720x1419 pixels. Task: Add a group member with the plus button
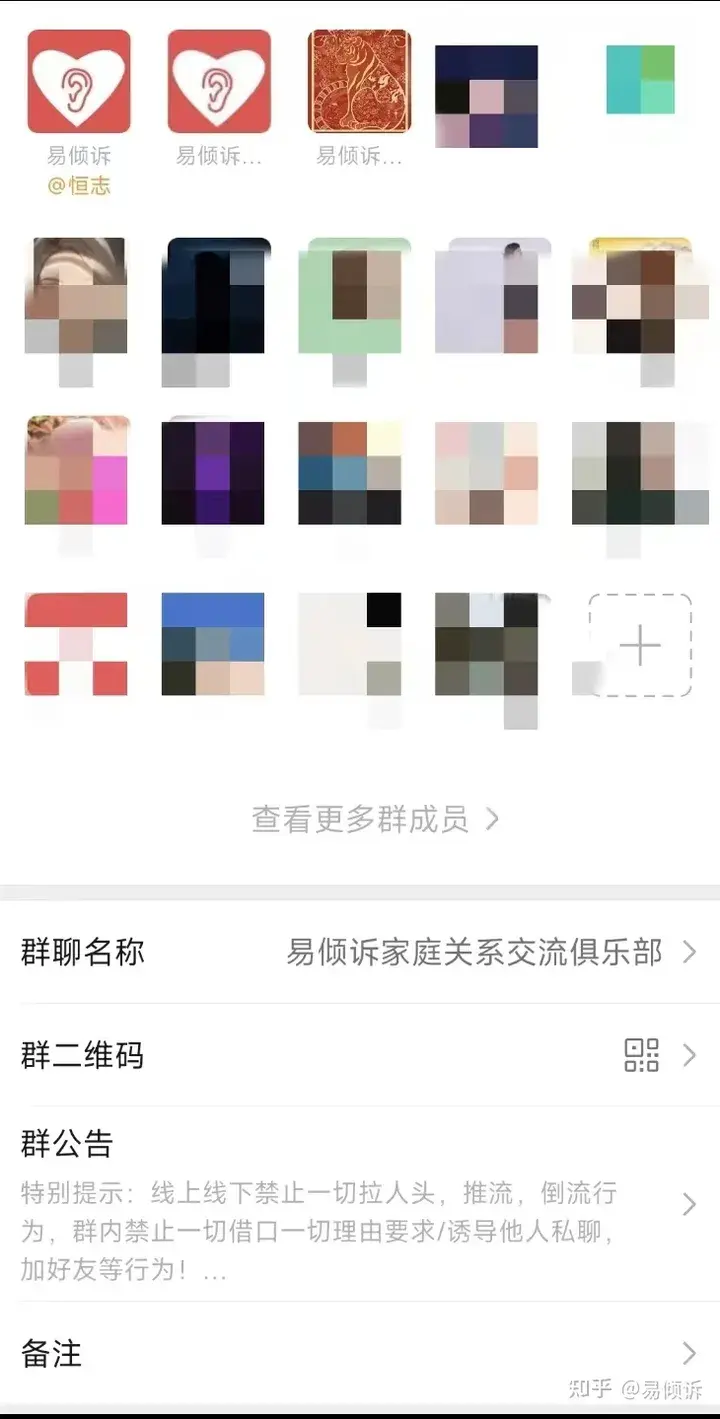pyautogui.click(x=640, y=645)
